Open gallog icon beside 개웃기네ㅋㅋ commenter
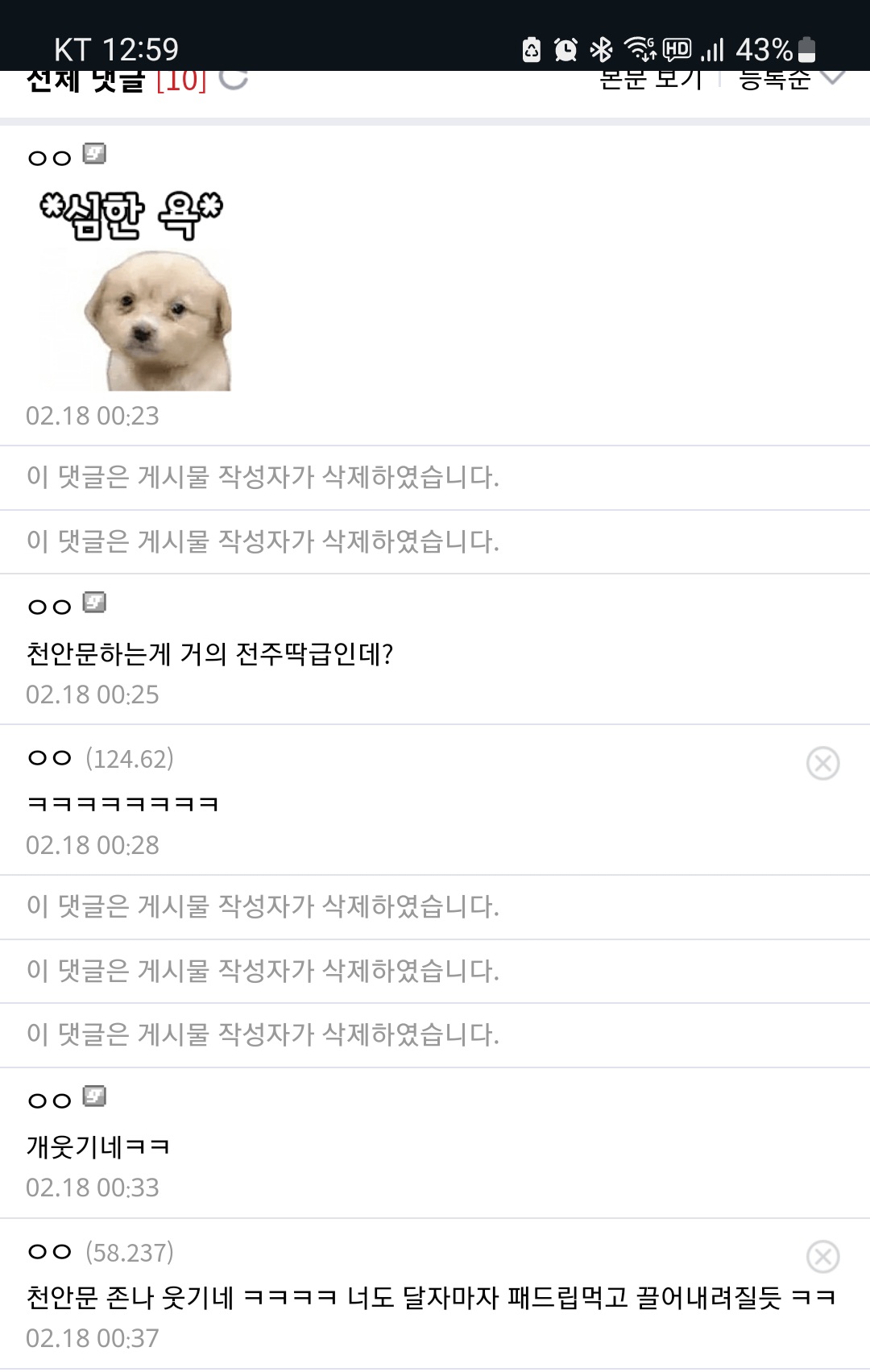This screenshot has height=1372, width=870. click(94, 1096)
